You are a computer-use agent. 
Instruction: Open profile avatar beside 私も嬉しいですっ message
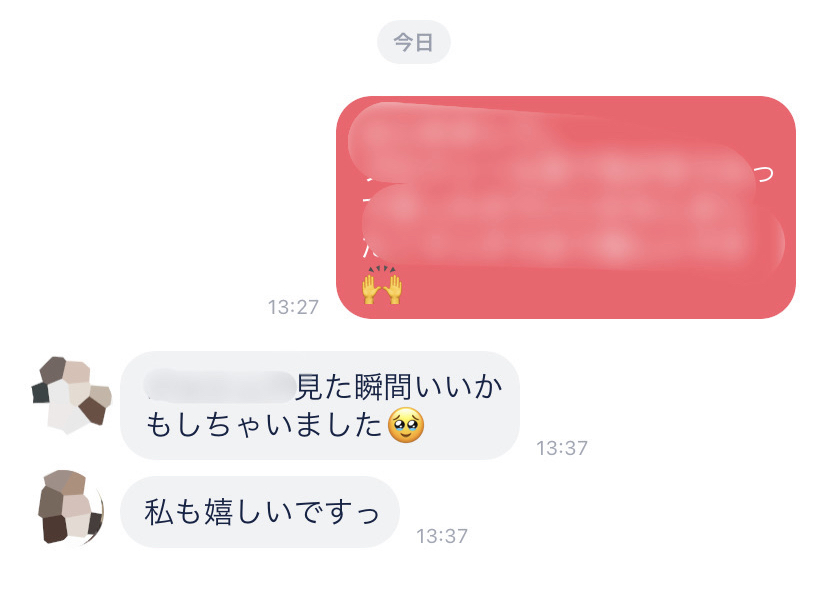[71, 507]
